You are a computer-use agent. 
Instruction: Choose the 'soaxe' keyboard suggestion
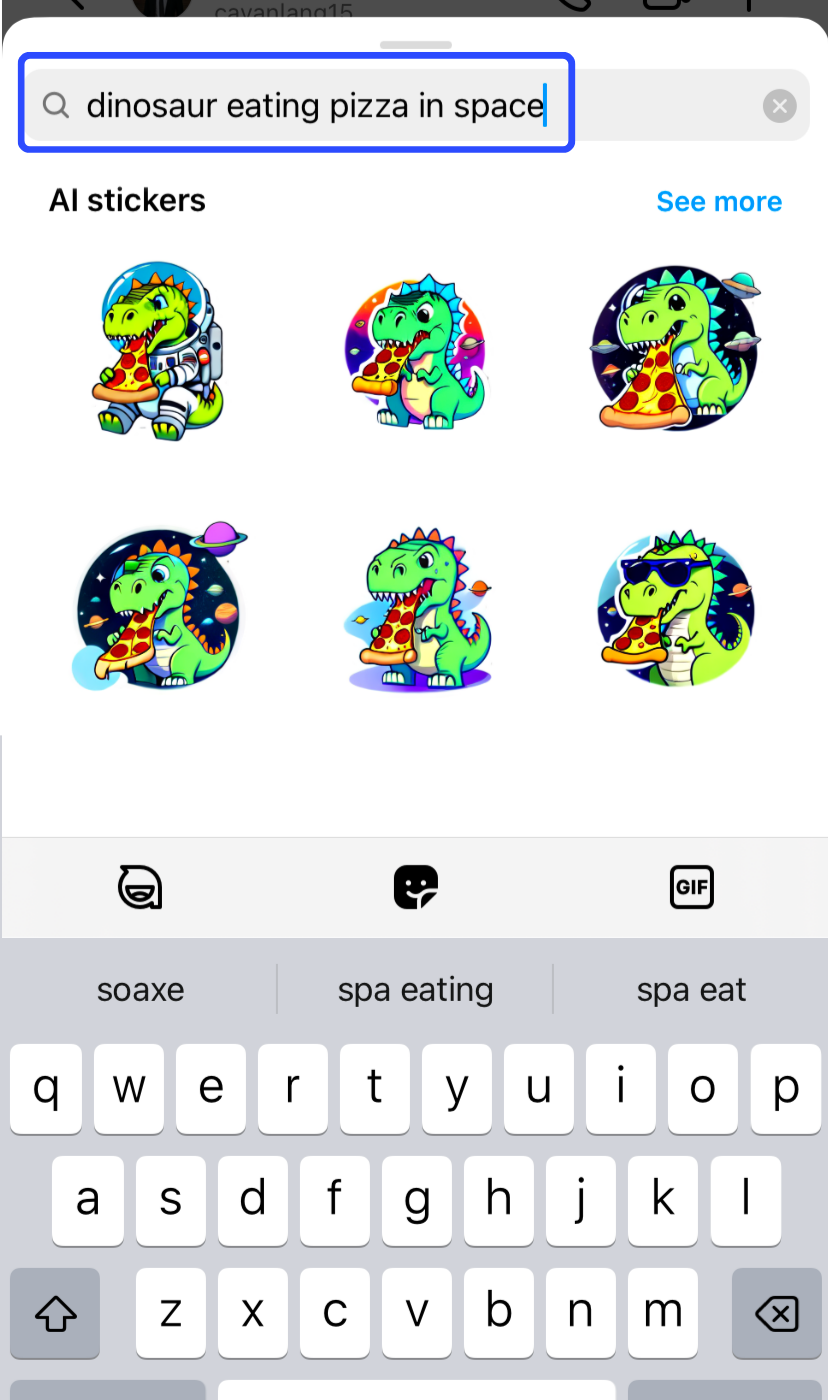pyautogui.click(x=140, y=990)
